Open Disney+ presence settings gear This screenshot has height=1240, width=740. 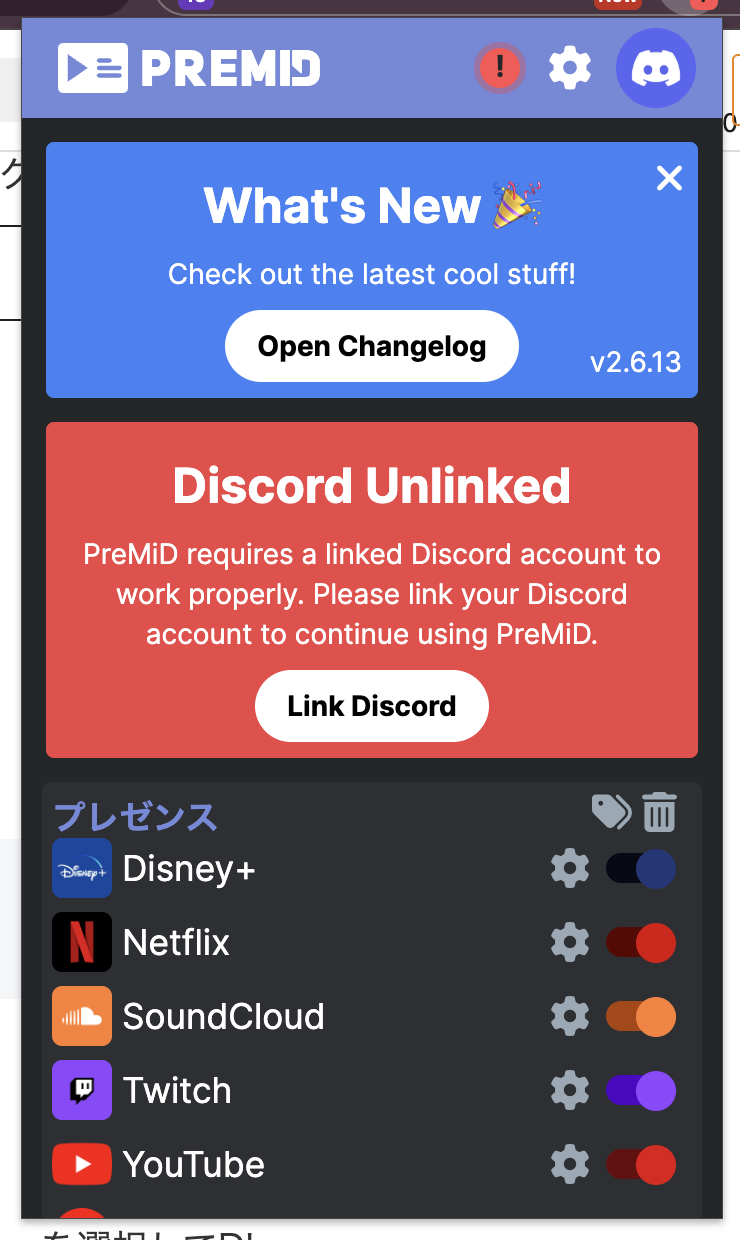[x=570, y=869]
